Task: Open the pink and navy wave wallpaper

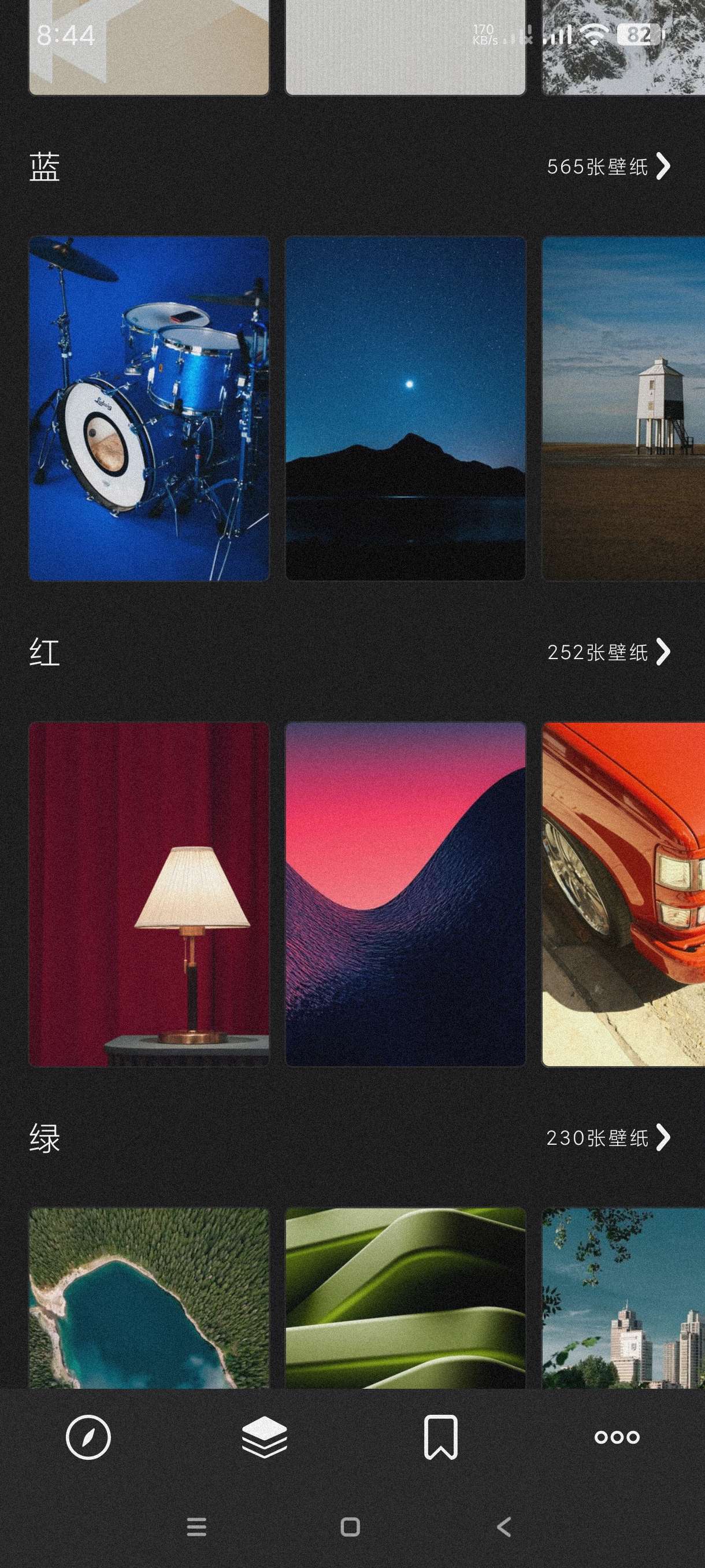Action: click(405, 894)
